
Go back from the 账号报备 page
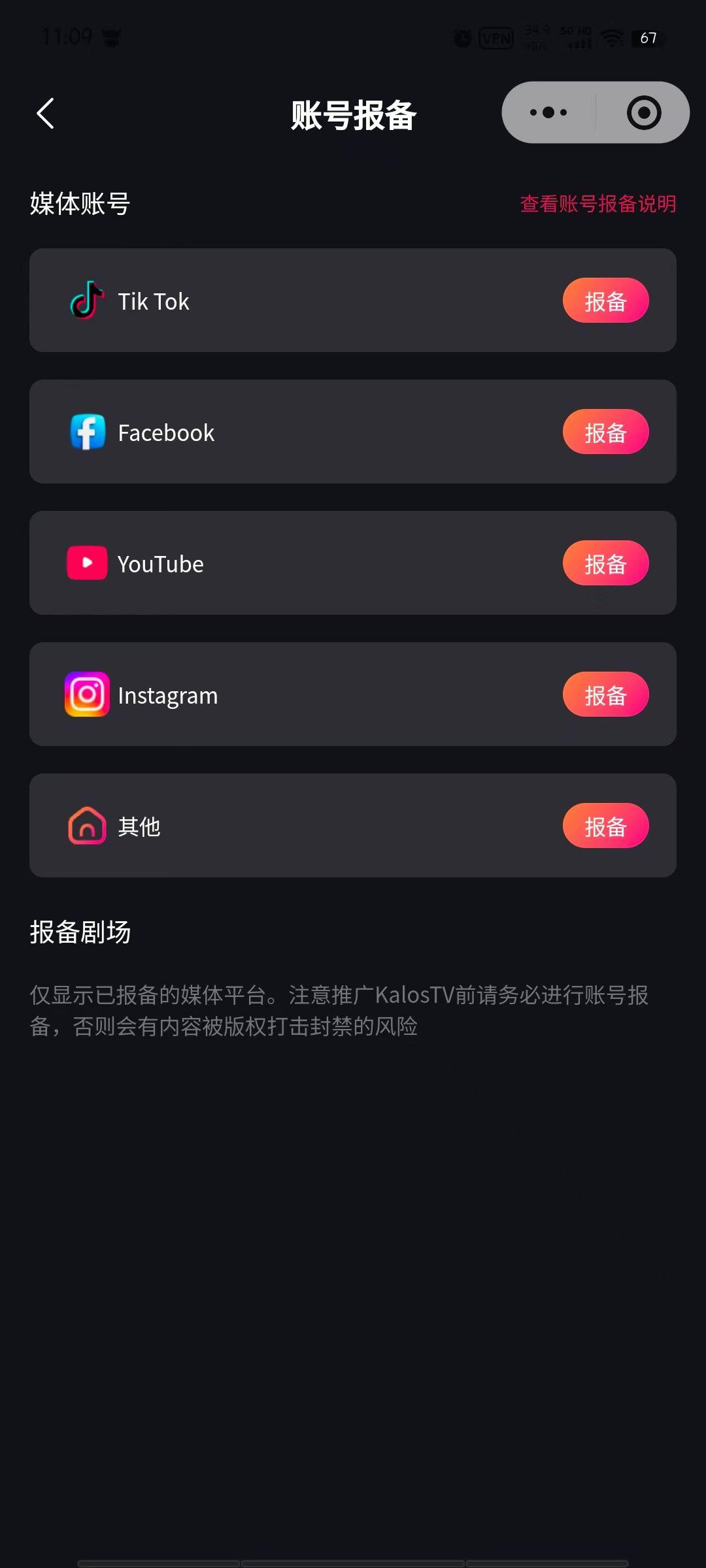tap(45, 114)
